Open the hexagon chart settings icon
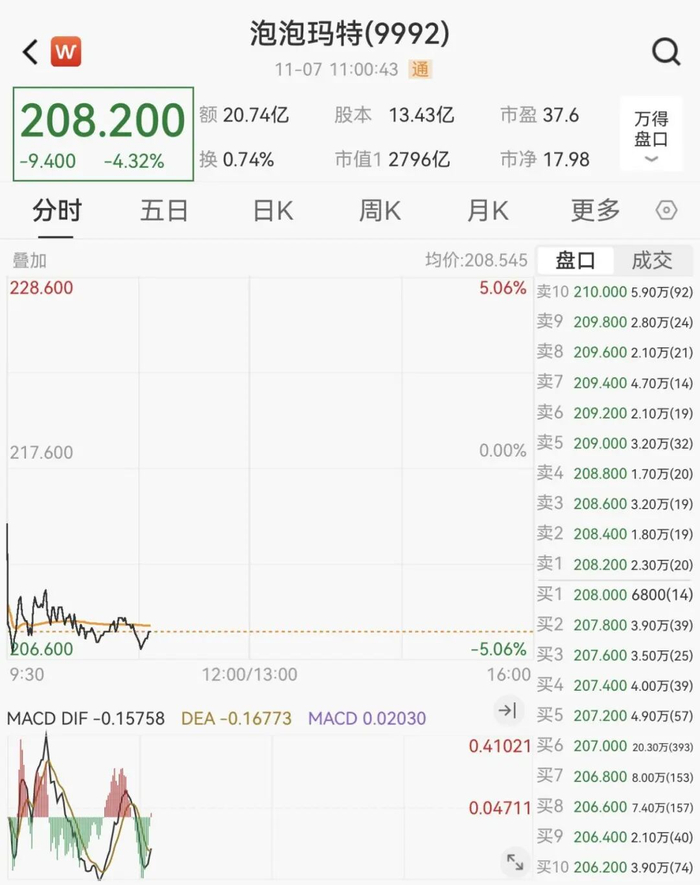This screenshot has height=885, width=700. (666, 211)
